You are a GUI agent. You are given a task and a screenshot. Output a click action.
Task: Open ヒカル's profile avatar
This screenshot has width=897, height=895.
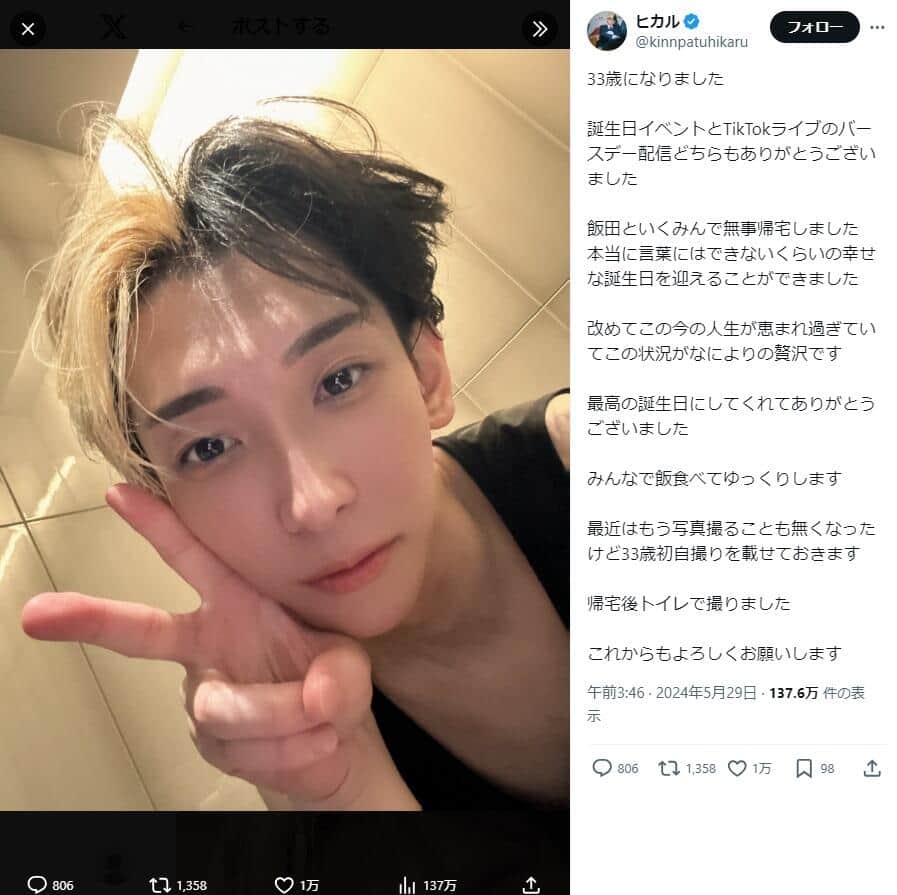click(607, 31)
